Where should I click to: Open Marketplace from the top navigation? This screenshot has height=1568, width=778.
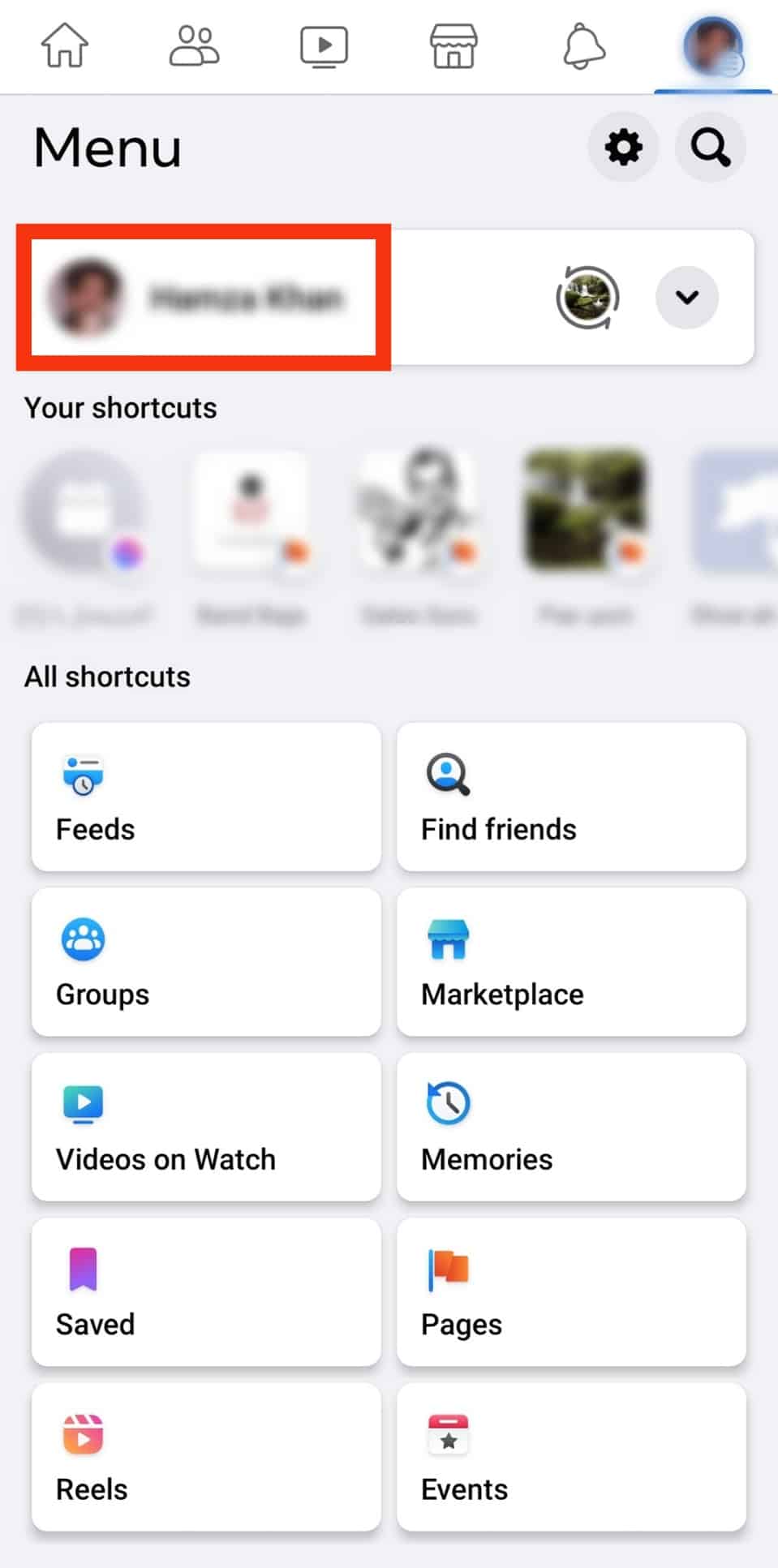453,46
